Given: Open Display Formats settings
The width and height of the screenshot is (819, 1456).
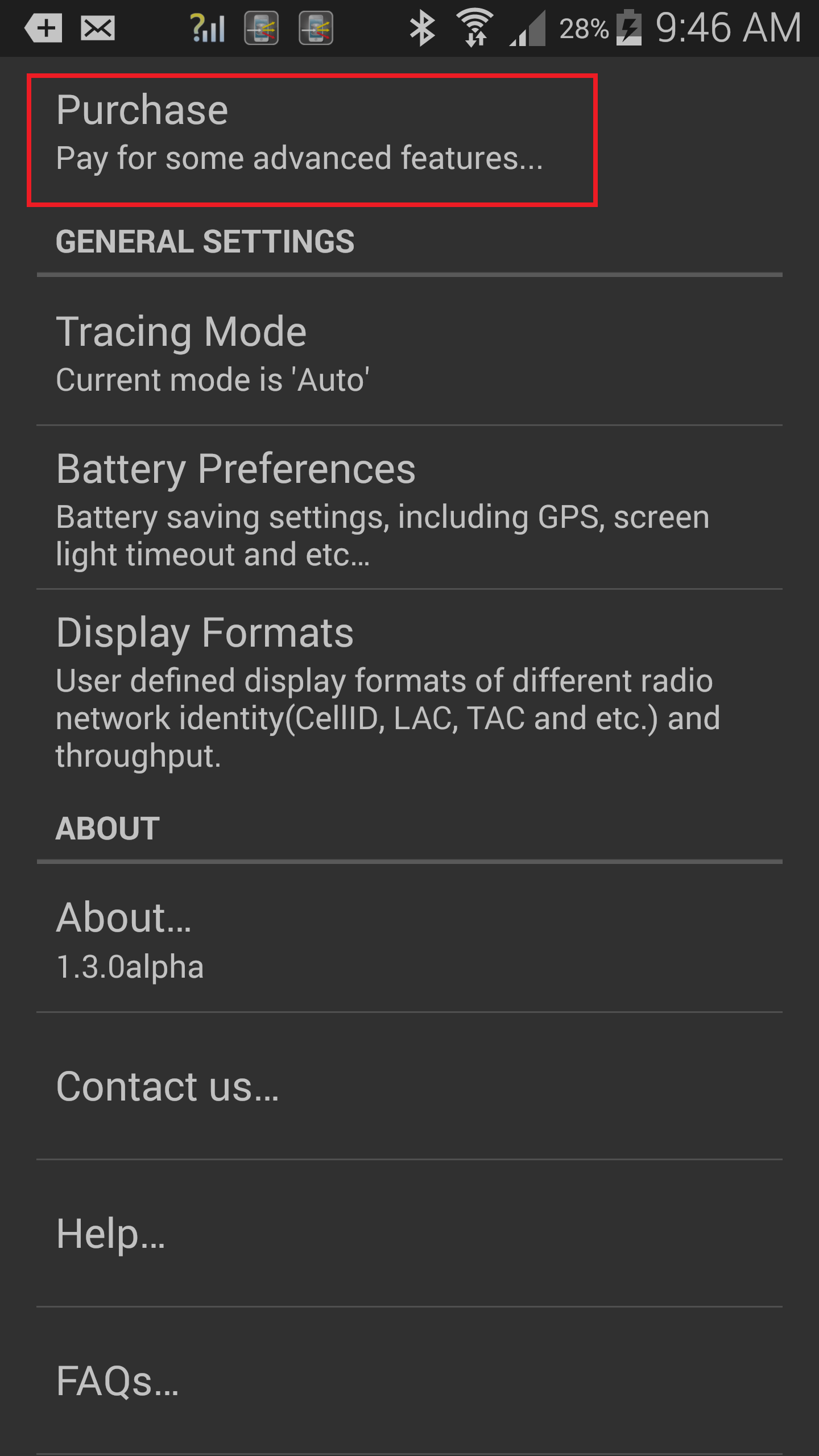Looking at the screenshot, I should (409, 691).
